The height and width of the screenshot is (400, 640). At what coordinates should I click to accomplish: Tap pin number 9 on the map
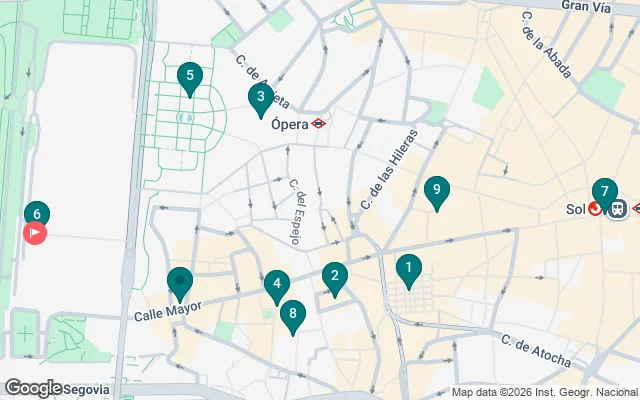click(436, 190)
